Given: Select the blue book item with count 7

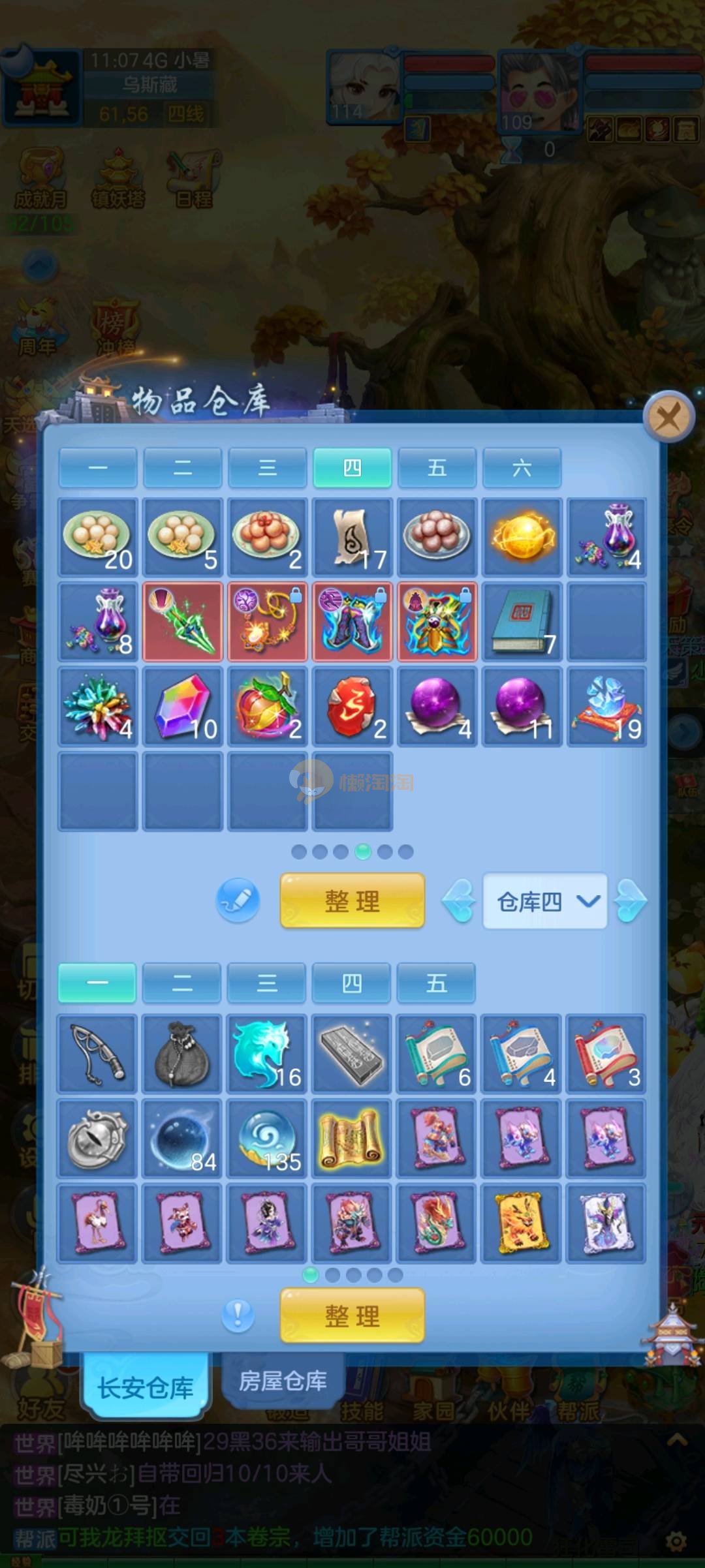Looking at the screenshot, I should click(522, 622).
